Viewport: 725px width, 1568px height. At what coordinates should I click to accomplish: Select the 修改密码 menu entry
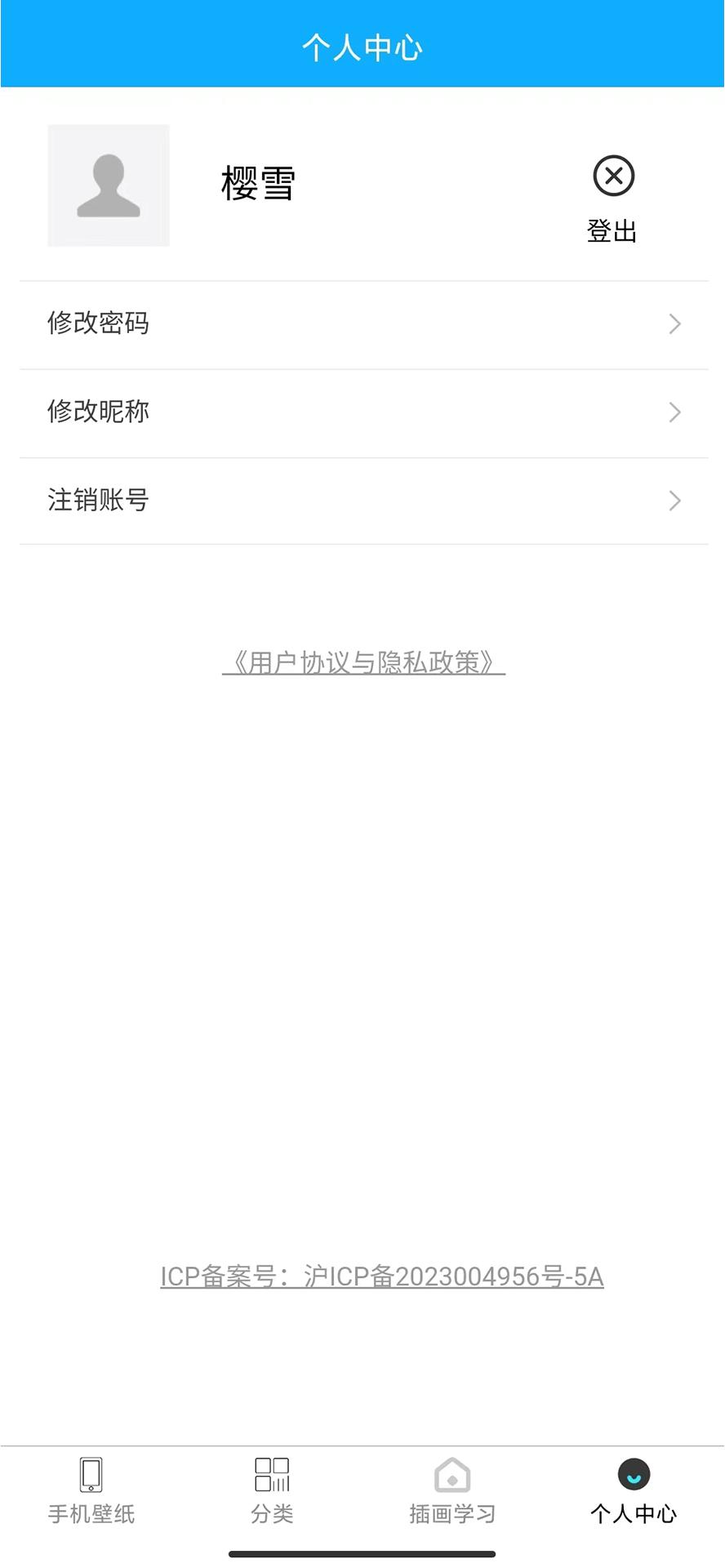pyautogui.click(x=99, y=323)
